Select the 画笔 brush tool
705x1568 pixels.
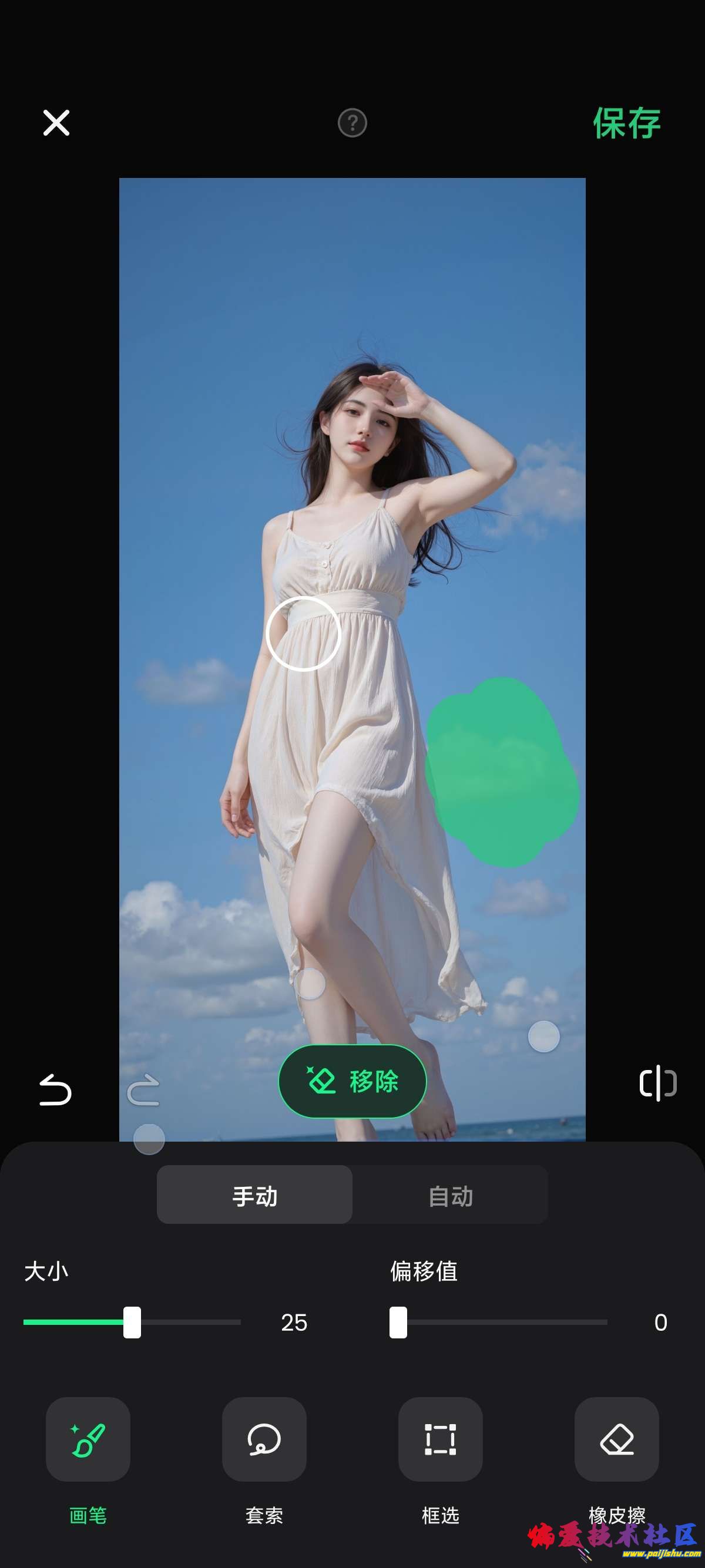pos(88,1439)
